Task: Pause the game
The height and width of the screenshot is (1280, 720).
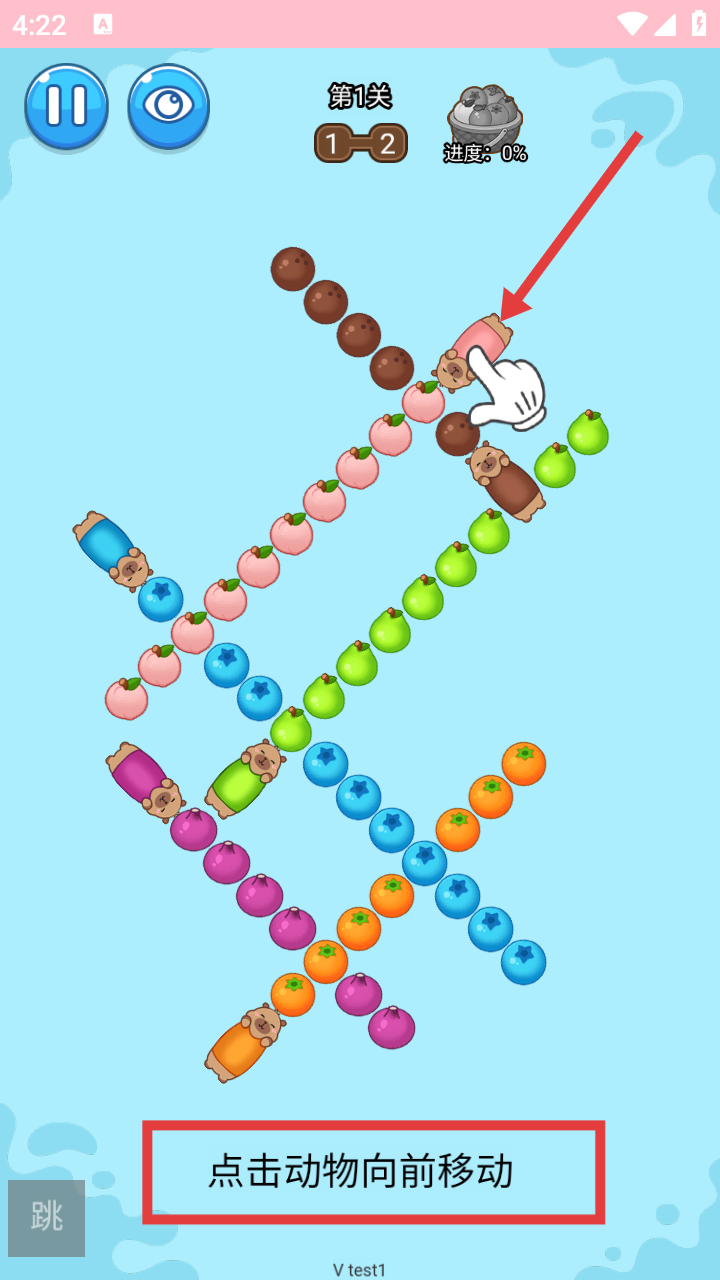Action: pyautogui.click(x=66, y=106)
